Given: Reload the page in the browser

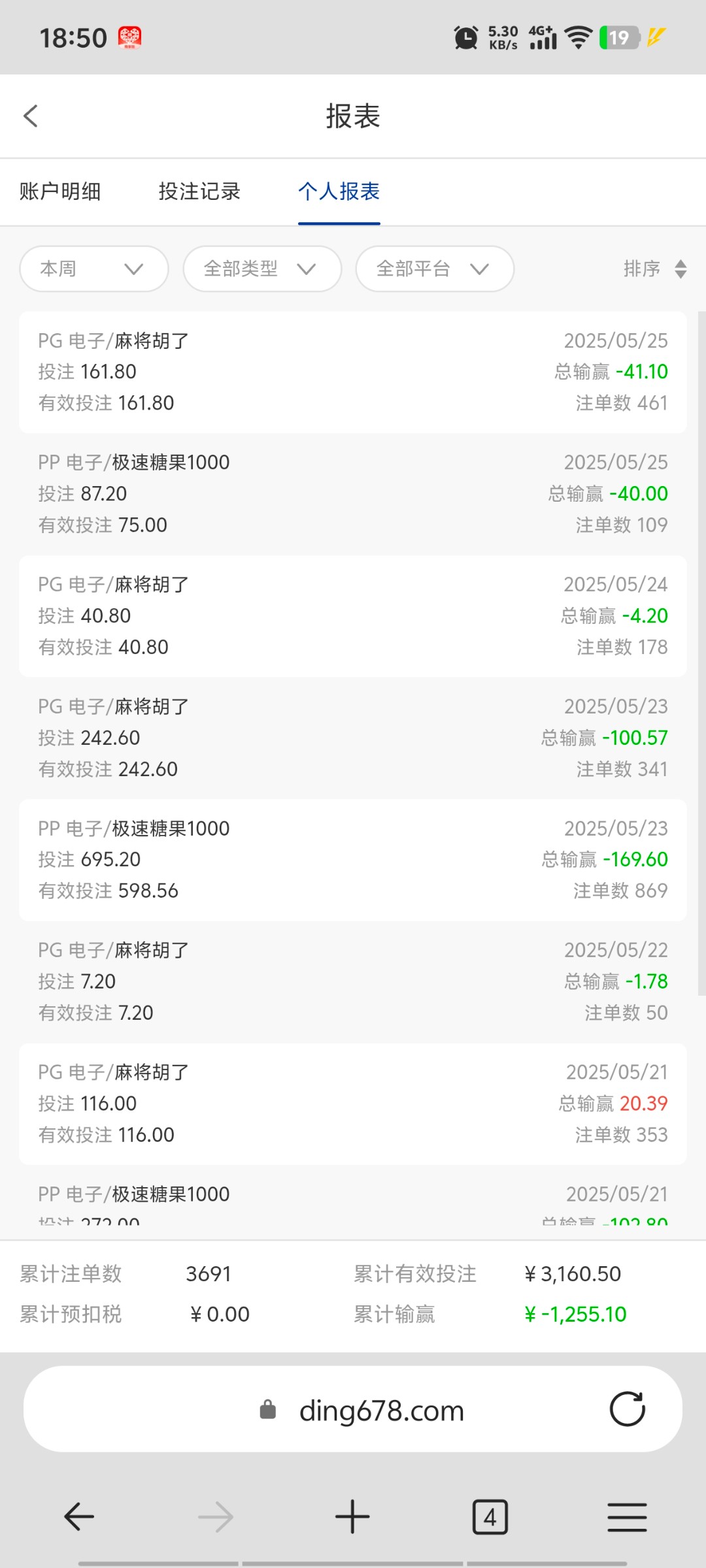Looking at the screenshot, I should tap(627, 1409).
